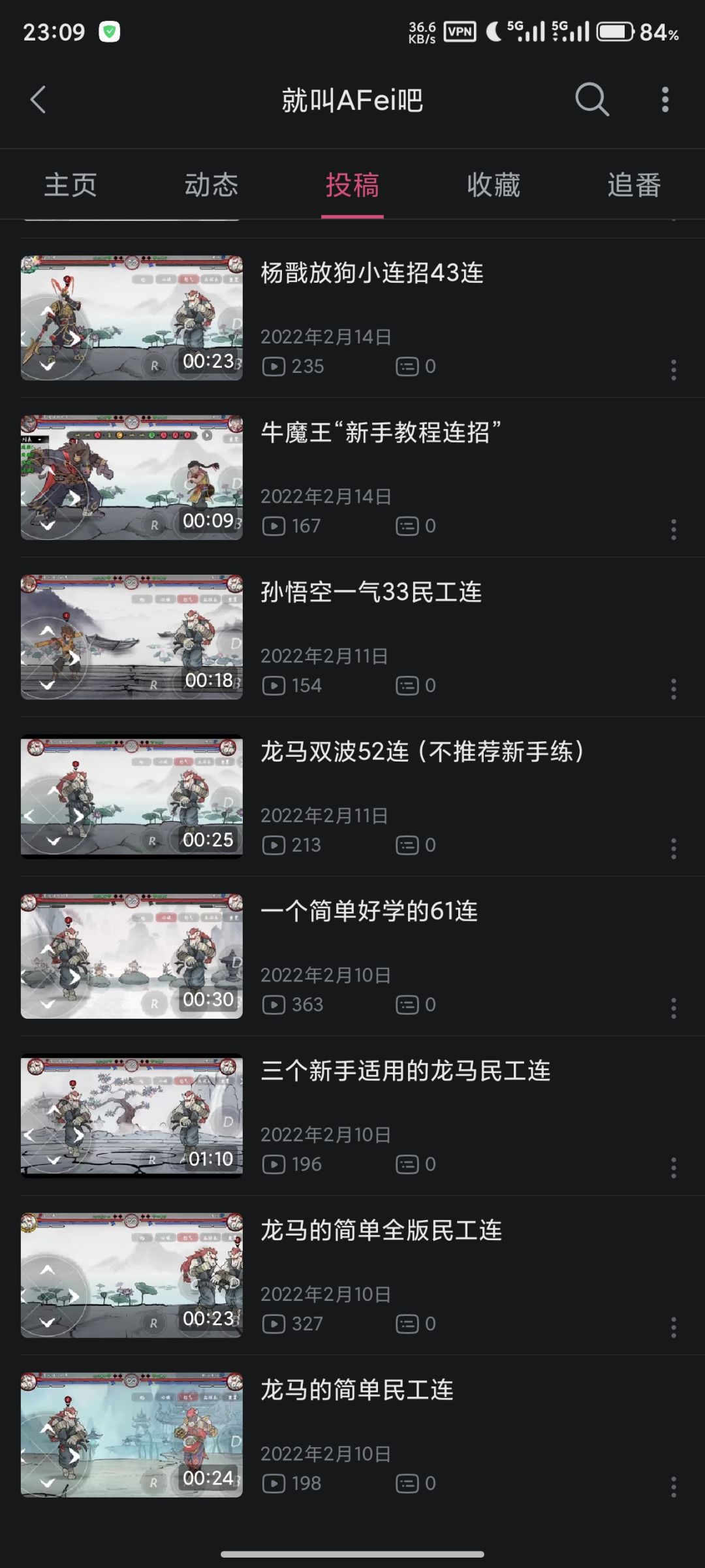Tap the three-dot menu for 三个新手适用的龙马民工连
Screen dimensions: 705x1568
click(x=674, y=1168)
